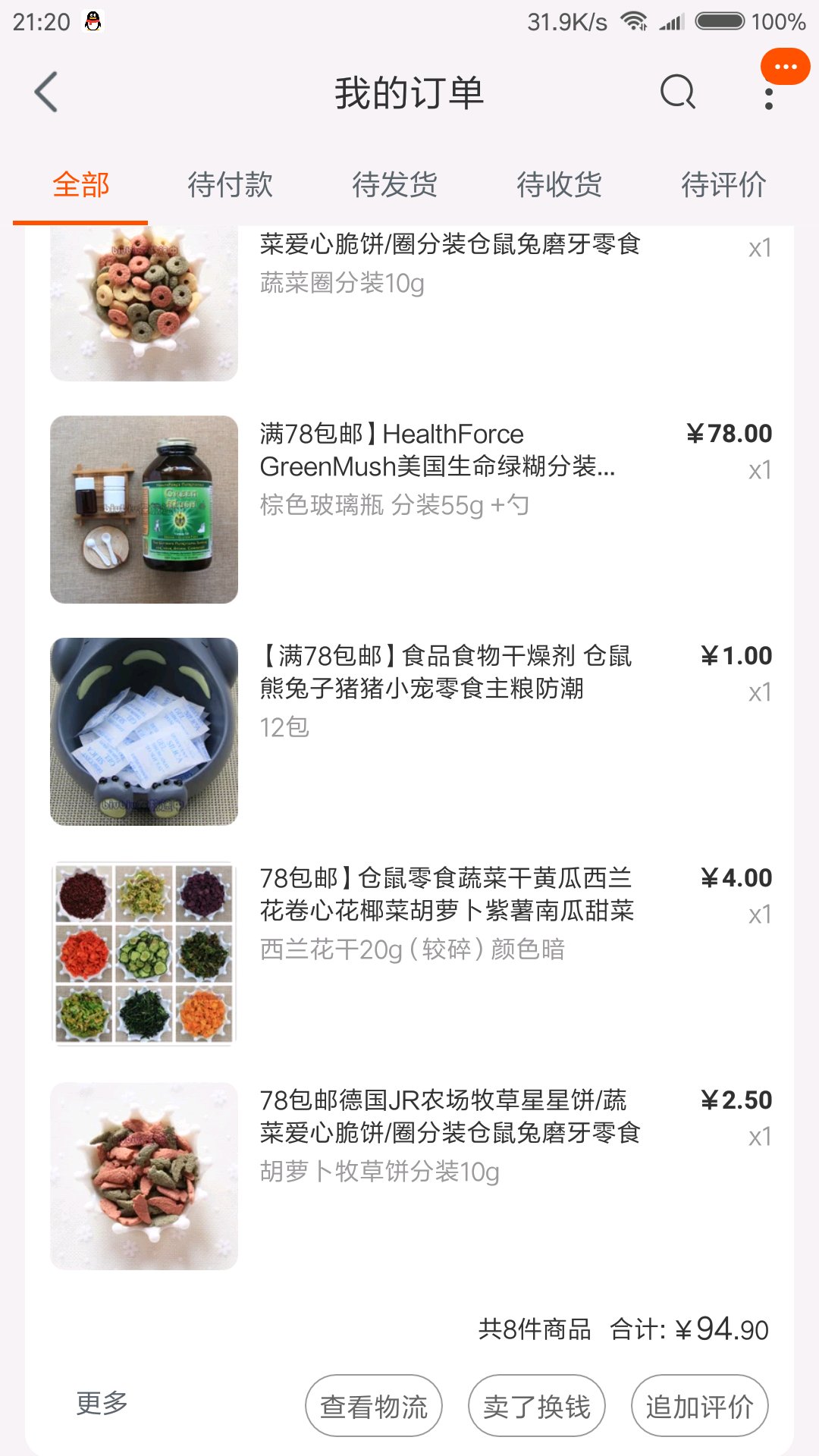Switch to the 待收货 tab

559,185
